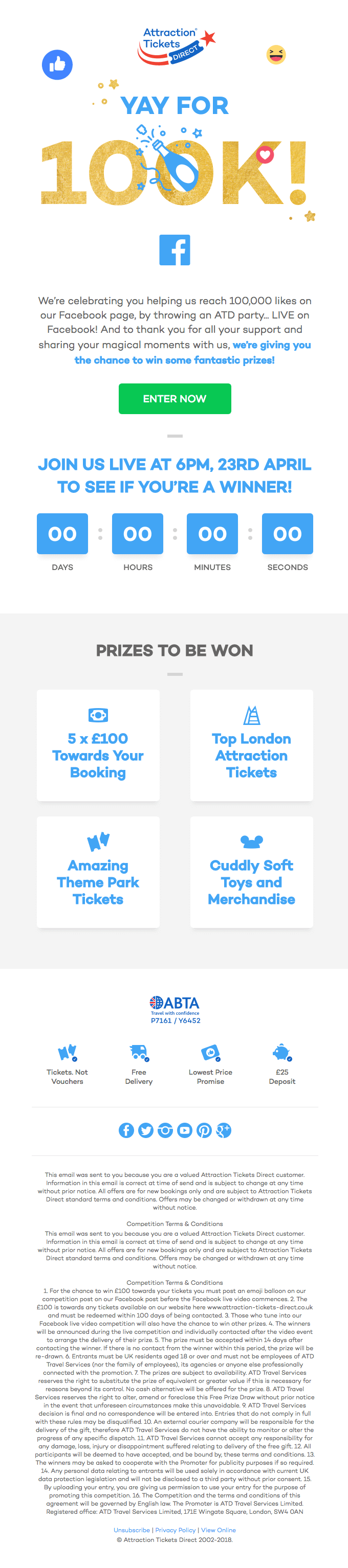
Task: Open the Instagram icon link
Action: click(165, 1130)
